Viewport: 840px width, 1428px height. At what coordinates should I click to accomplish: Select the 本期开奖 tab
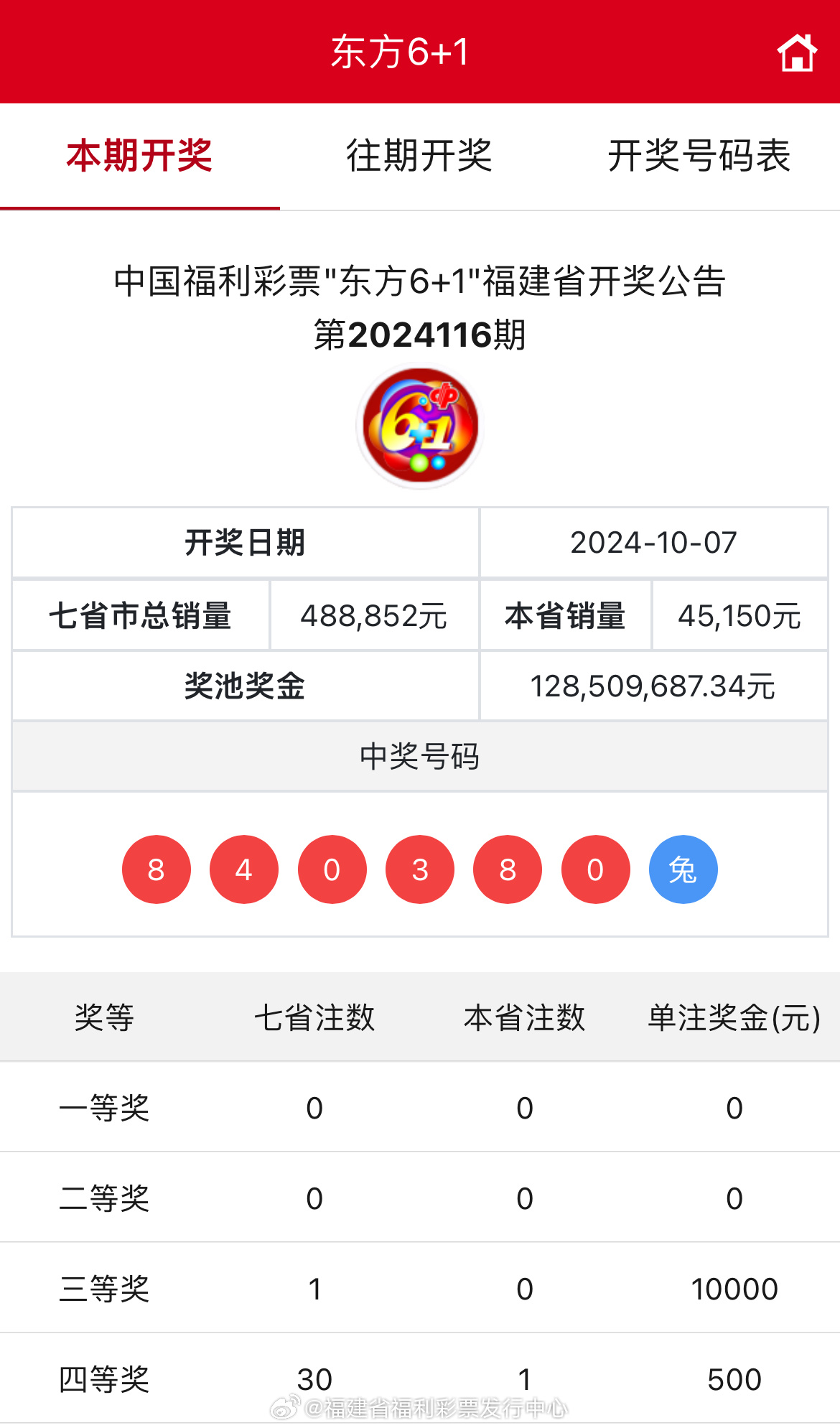[x=140, y=156]
